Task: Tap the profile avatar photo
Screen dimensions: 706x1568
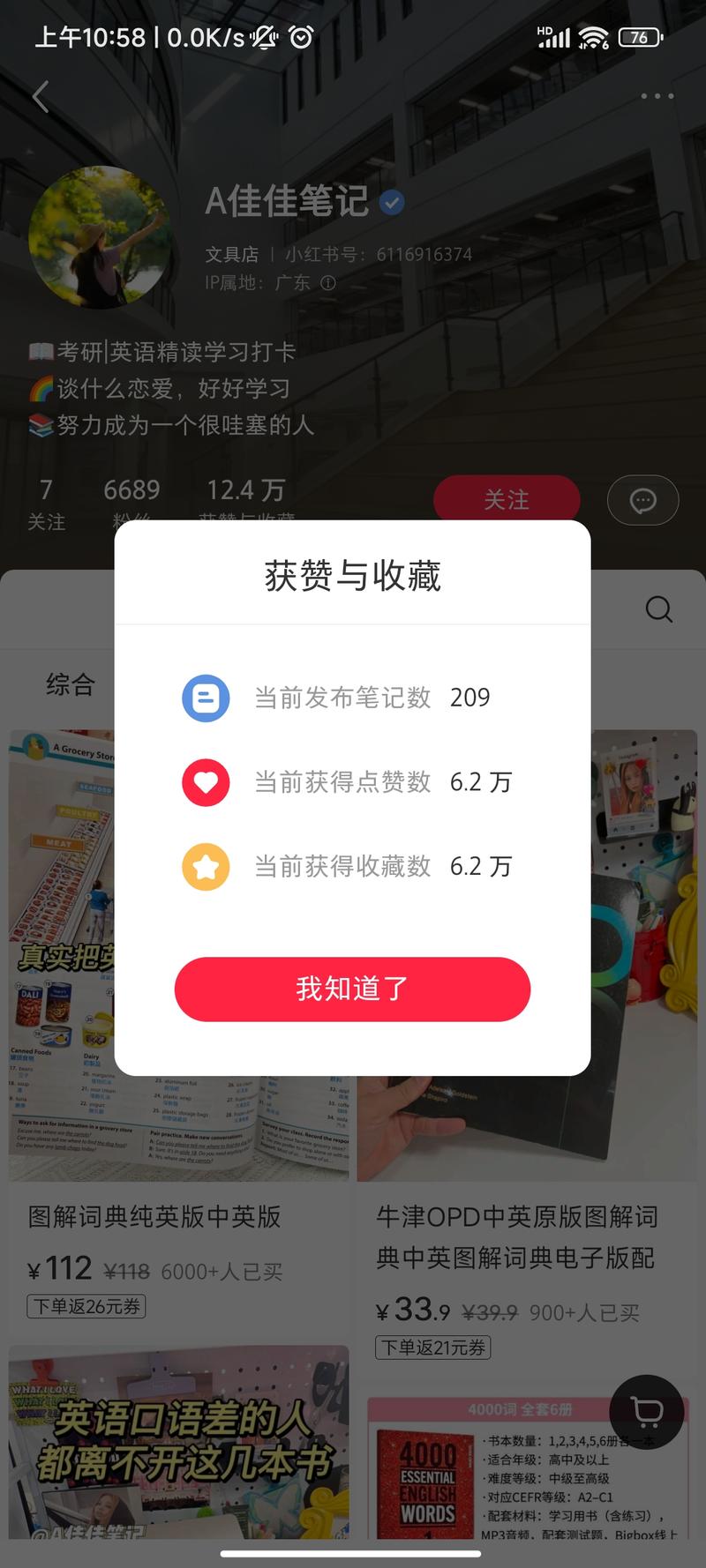Action: 99,236
